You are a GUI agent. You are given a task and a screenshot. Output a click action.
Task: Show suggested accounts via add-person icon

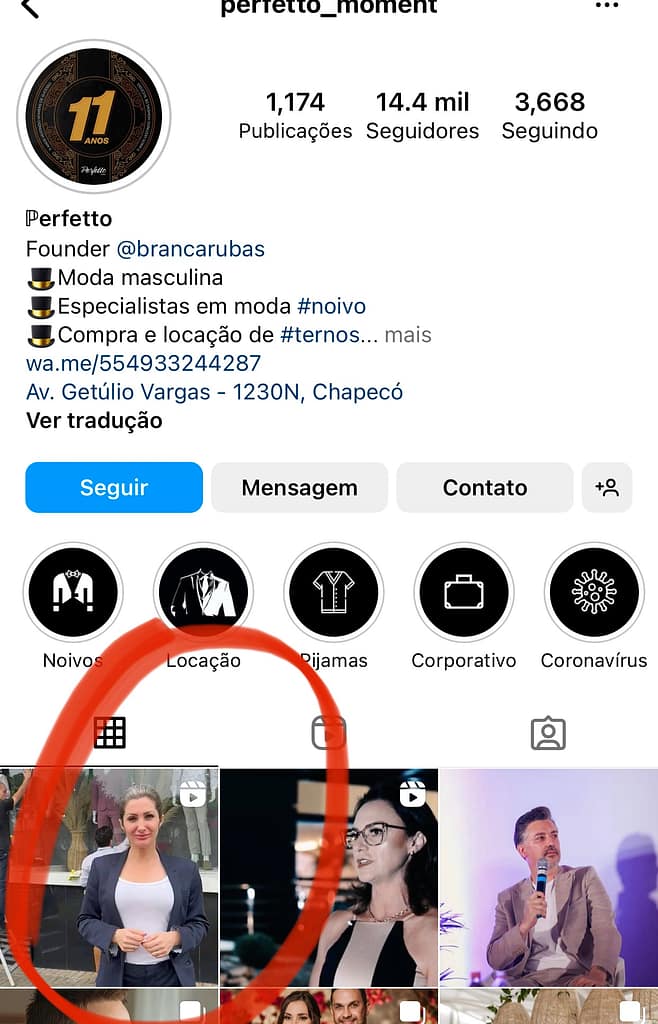click(607, 488)
